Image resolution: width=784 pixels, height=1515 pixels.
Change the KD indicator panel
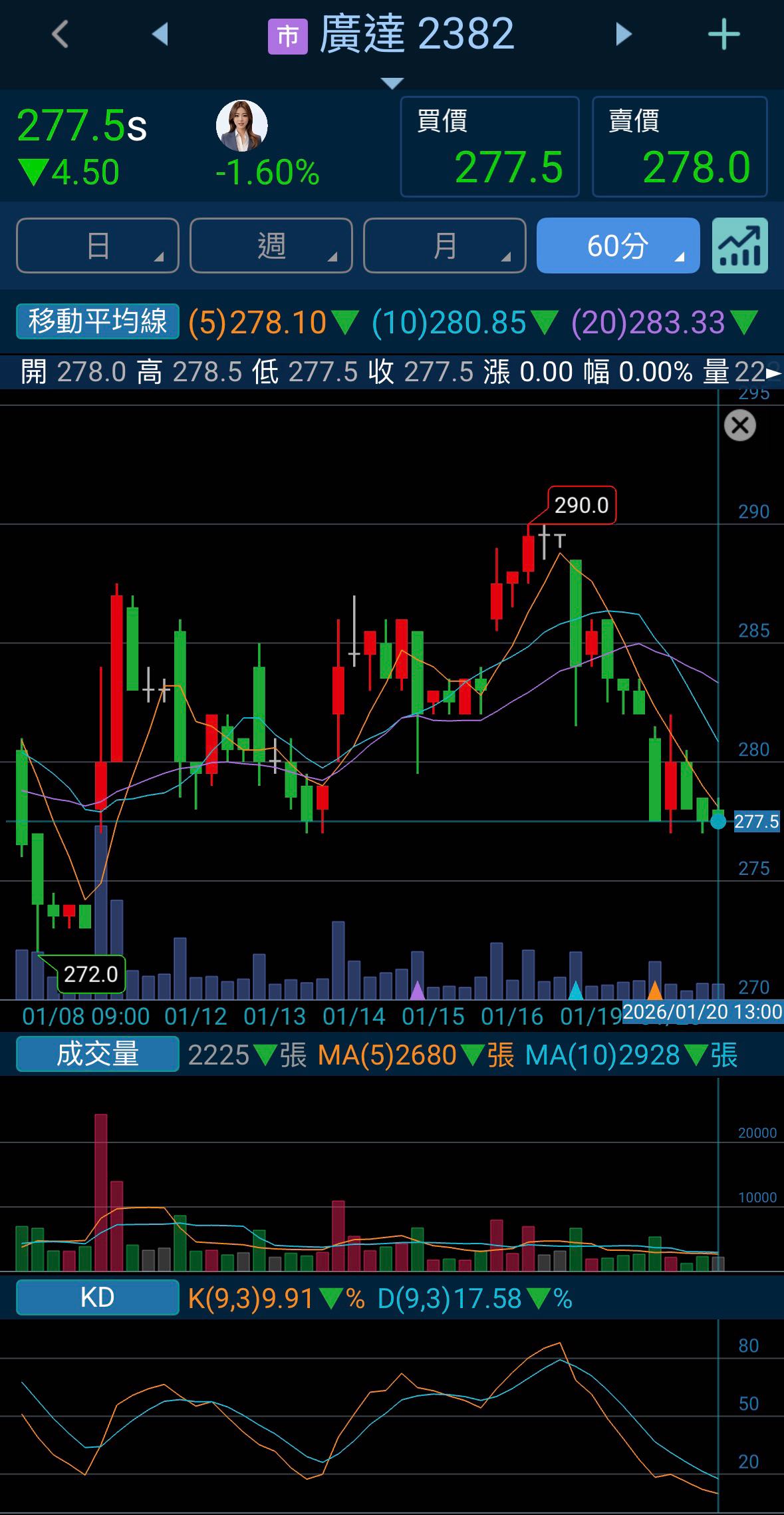(98, 1298)
